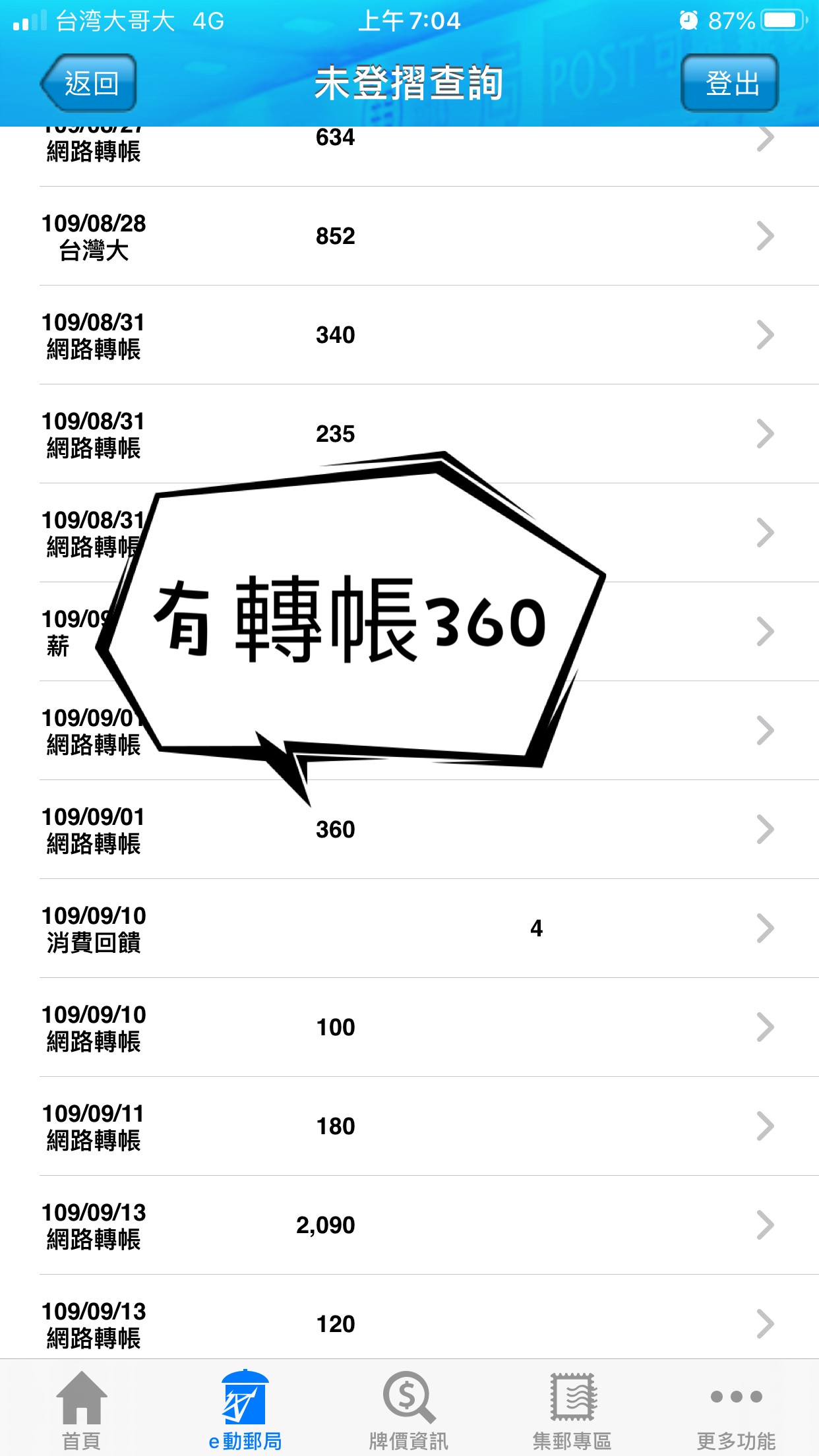Go back with the 返回 button
Viewport: 819px width, 1456px height.
[88, 83]
